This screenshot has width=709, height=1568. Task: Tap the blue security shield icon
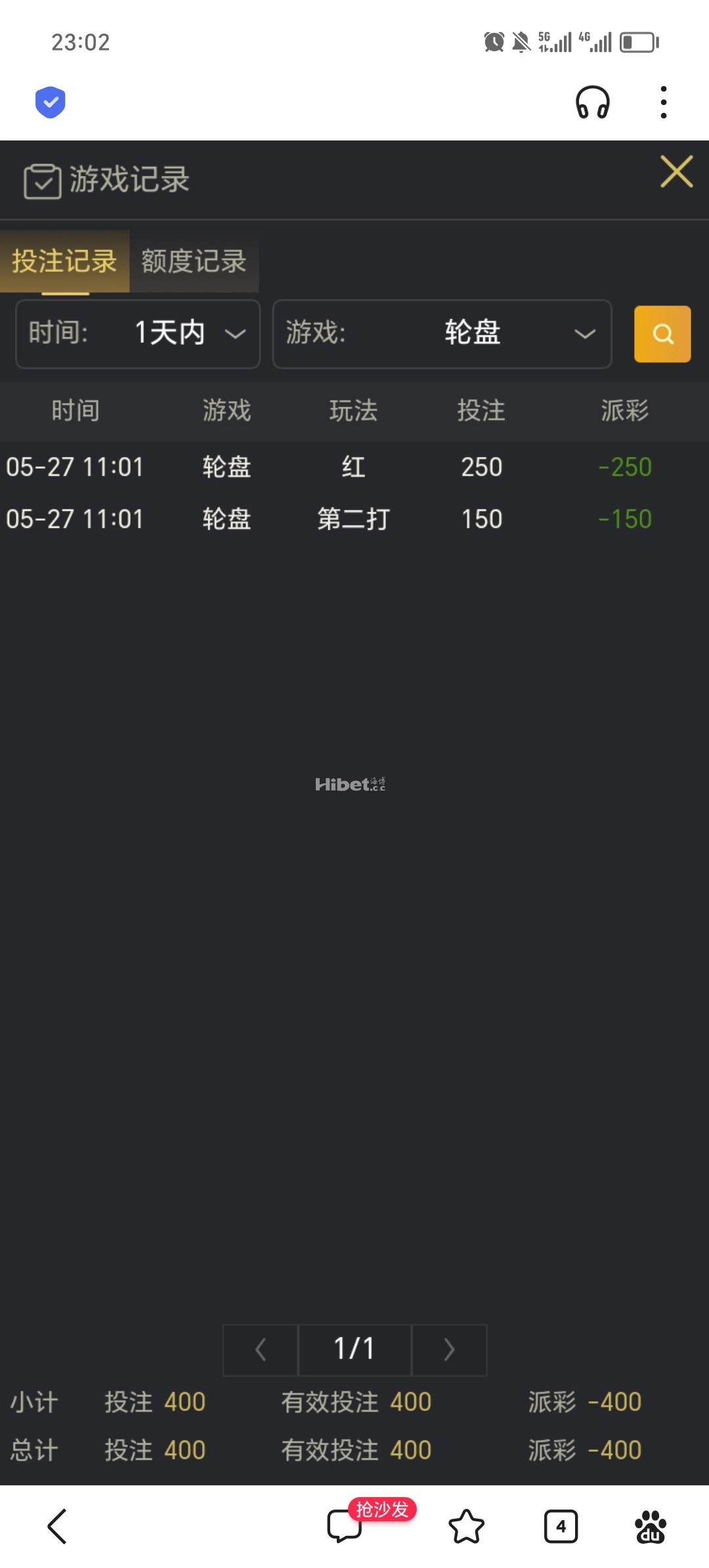tap(51, 102)
